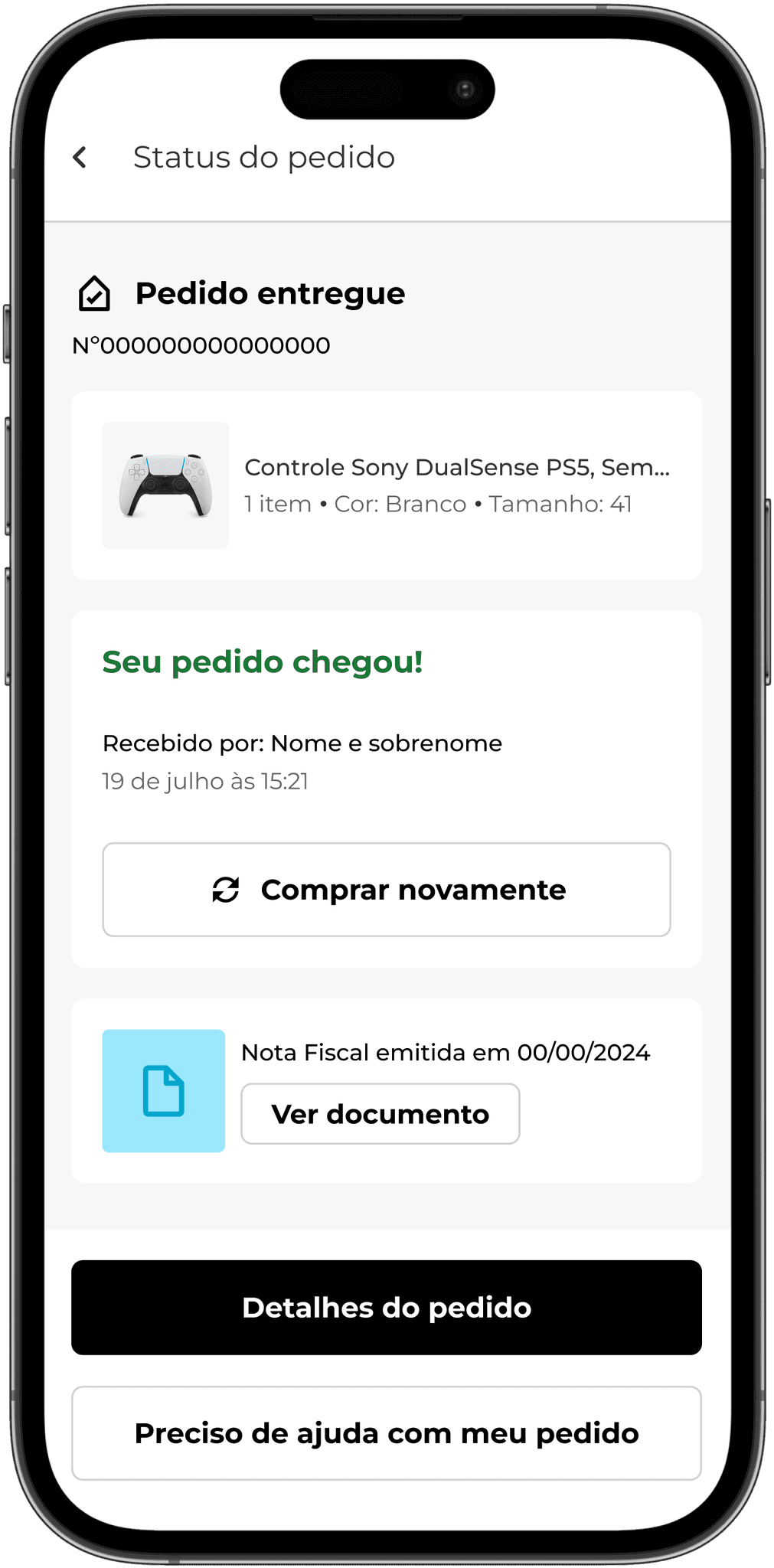Tap the Pedido entregue heading
The height and width of the screenshot is (1568, 774).
pyautogui.click(x=269, y=293)
